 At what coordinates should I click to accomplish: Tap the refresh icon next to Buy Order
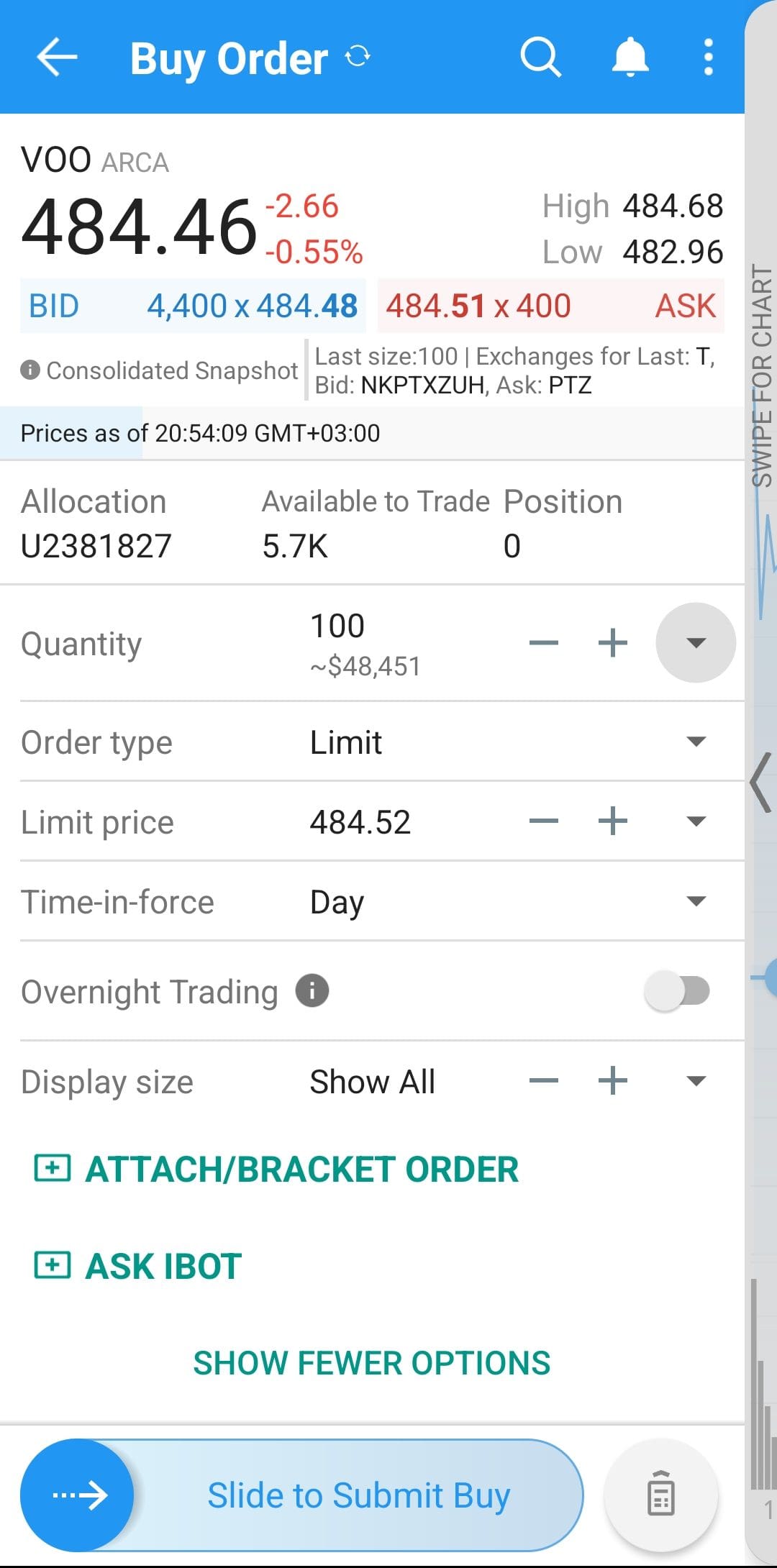(x=358, y=58)
